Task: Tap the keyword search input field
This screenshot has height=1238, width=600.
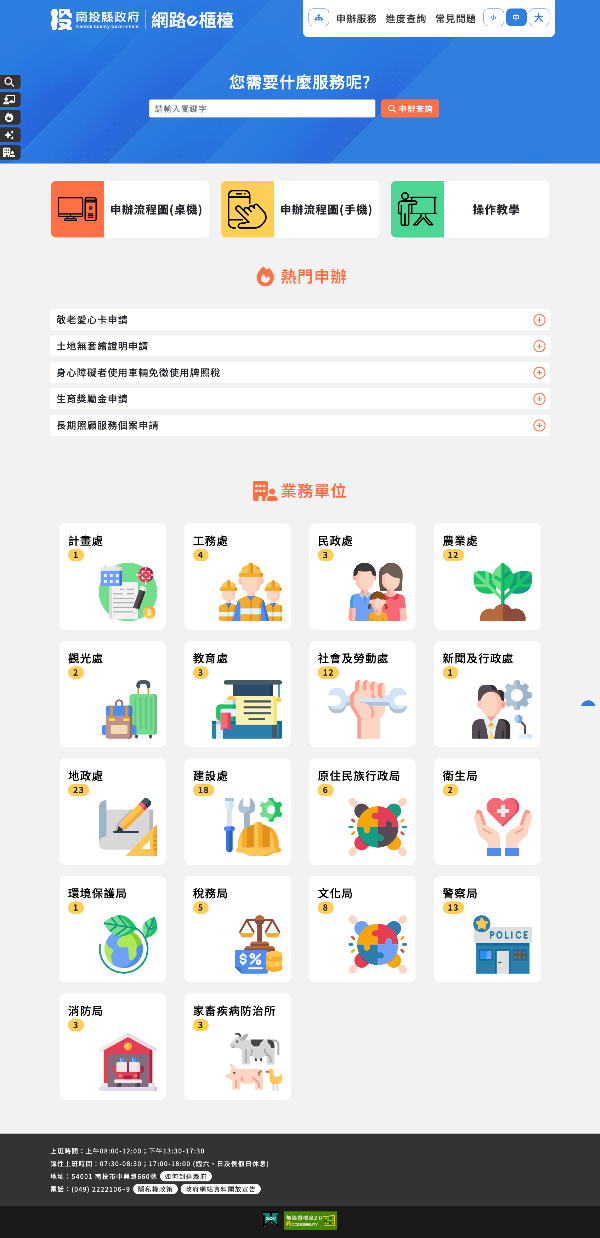Action: (263, 108)
